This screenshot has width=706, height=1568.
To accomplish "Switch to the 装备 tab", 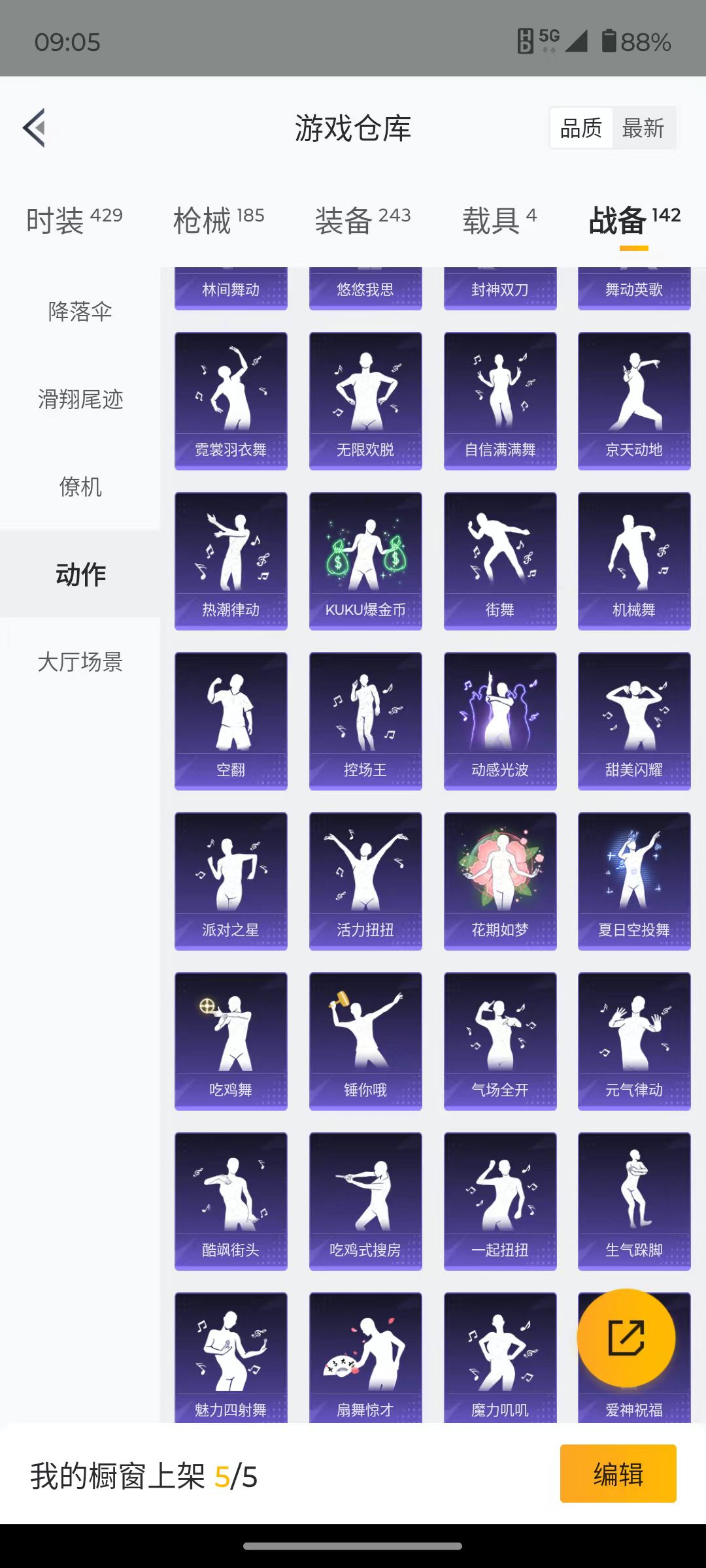I will click(363, 220).
